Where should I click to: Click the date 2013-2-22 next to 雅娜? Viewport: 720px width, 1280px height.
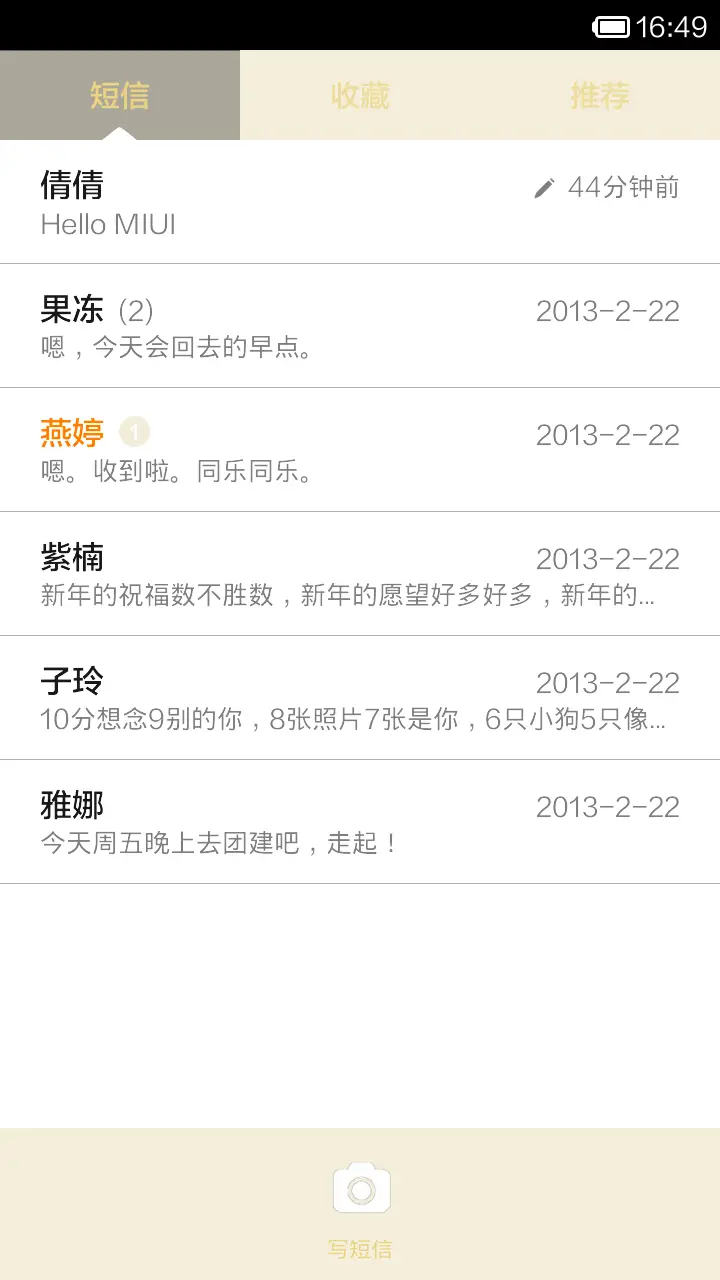click(608, 807)
